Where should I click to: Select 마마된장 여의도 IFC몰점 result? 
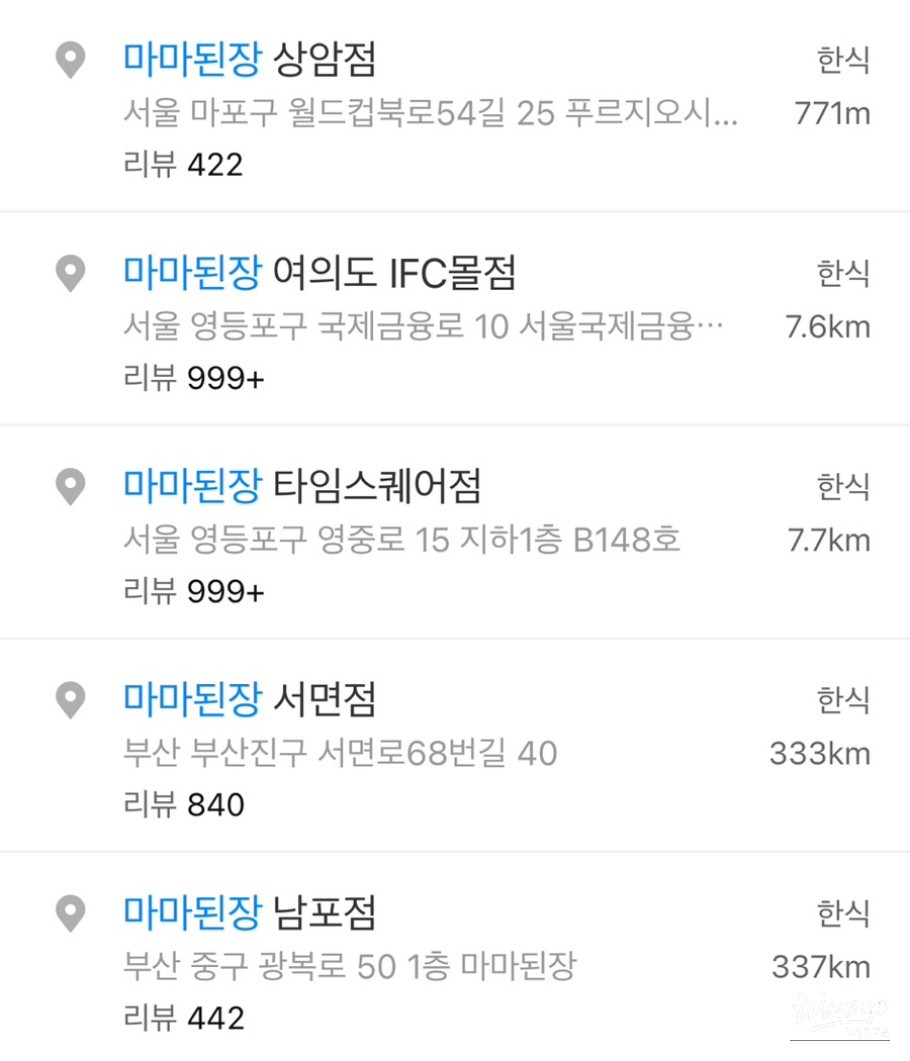[320, 273]
